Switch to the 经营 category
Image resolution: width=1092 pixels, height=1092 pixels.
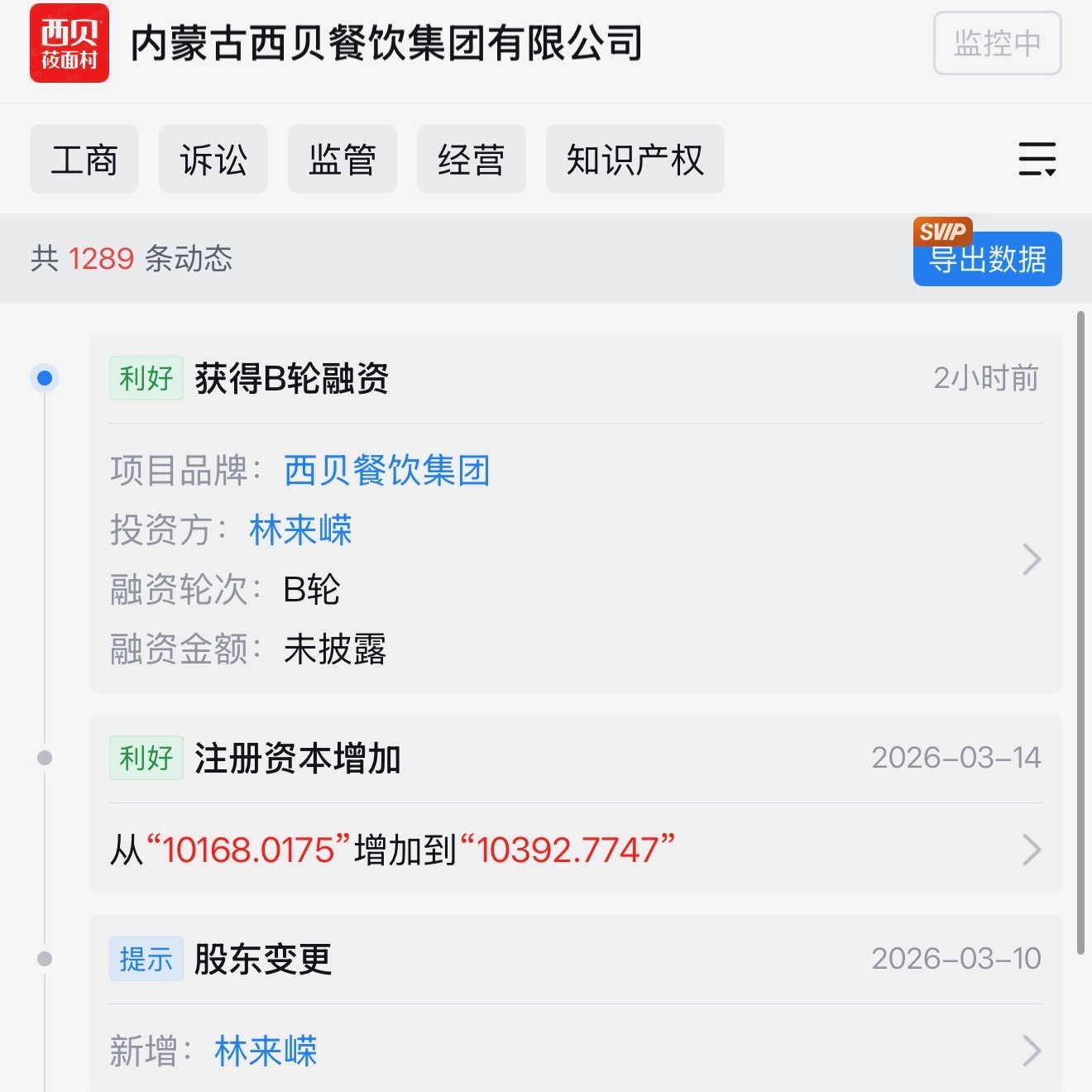(x=472, y=160)
